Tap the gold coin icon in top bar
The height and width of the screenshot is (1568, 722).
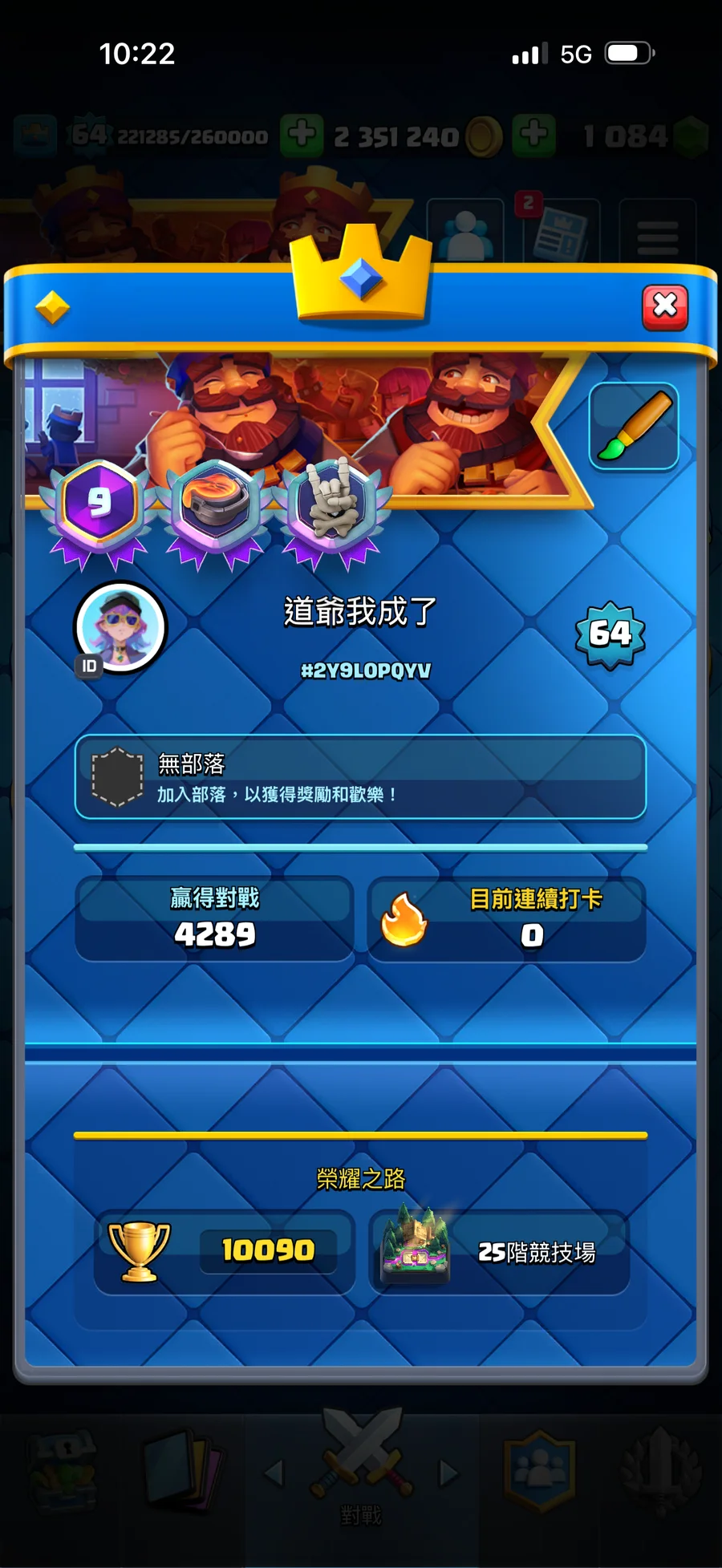tap(481, 136)
